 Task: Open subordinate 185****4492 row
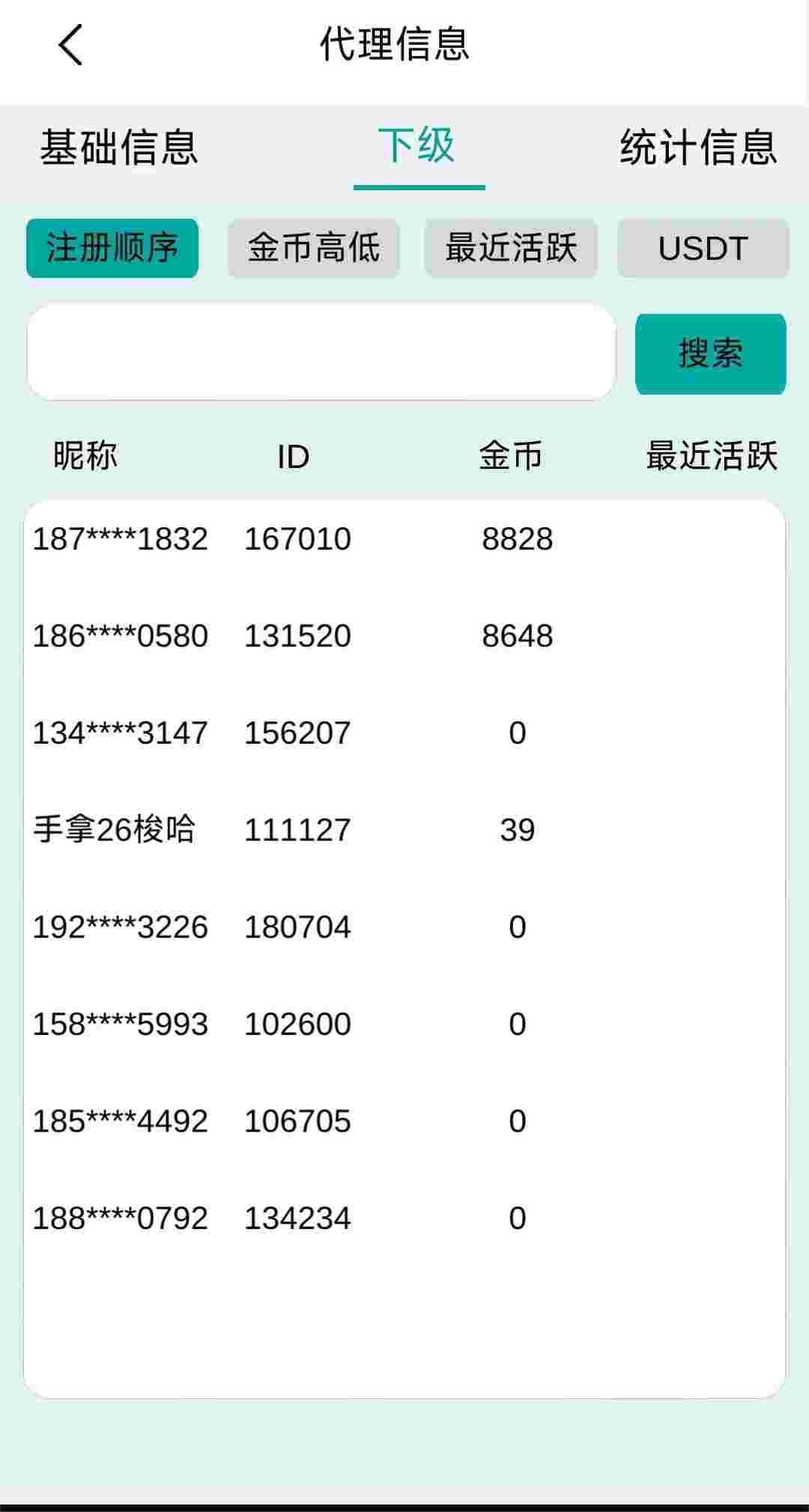[x=404, y=1121]
